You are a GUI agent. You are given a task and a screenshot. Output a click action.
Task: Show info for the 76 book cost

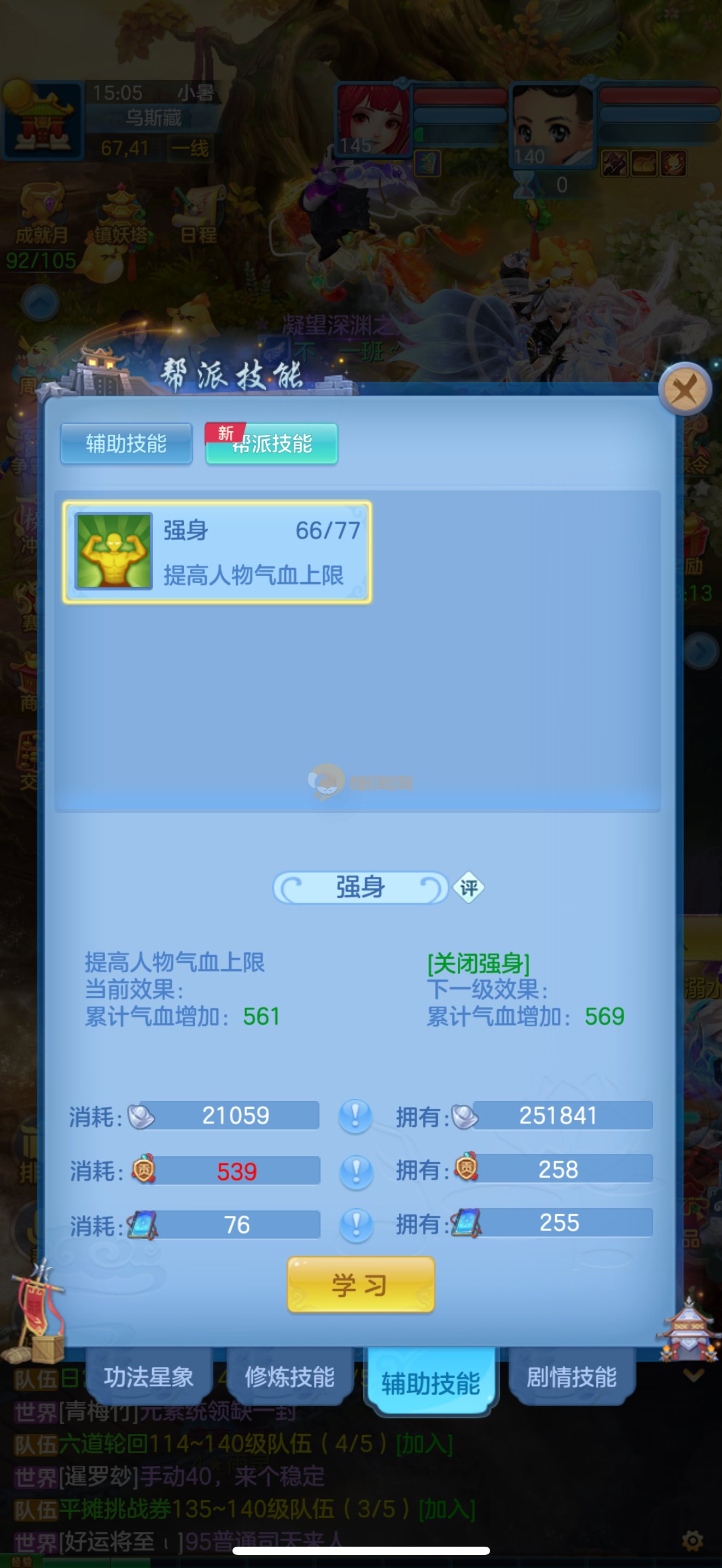click(356, 1224)
